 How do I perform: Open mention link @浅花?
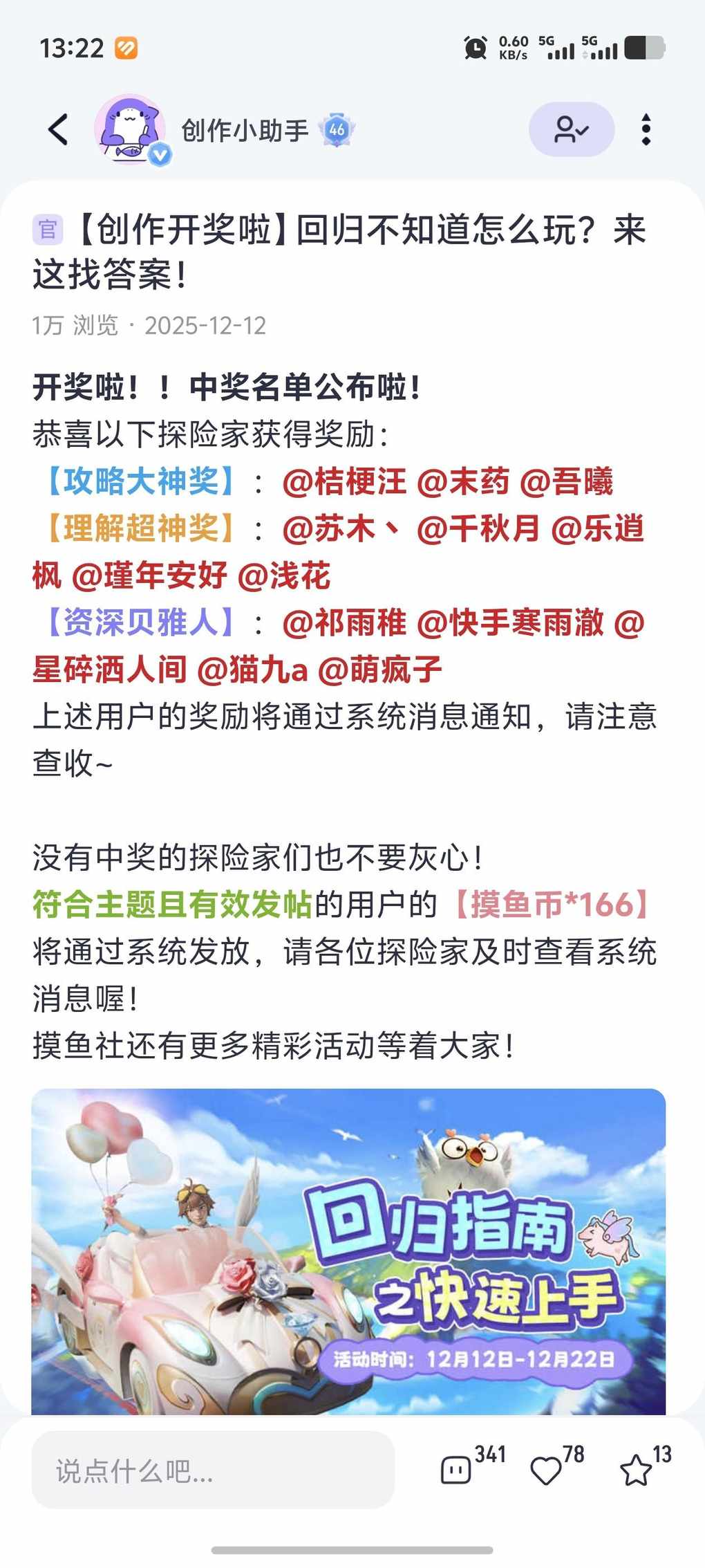click(x=284, y=576)
